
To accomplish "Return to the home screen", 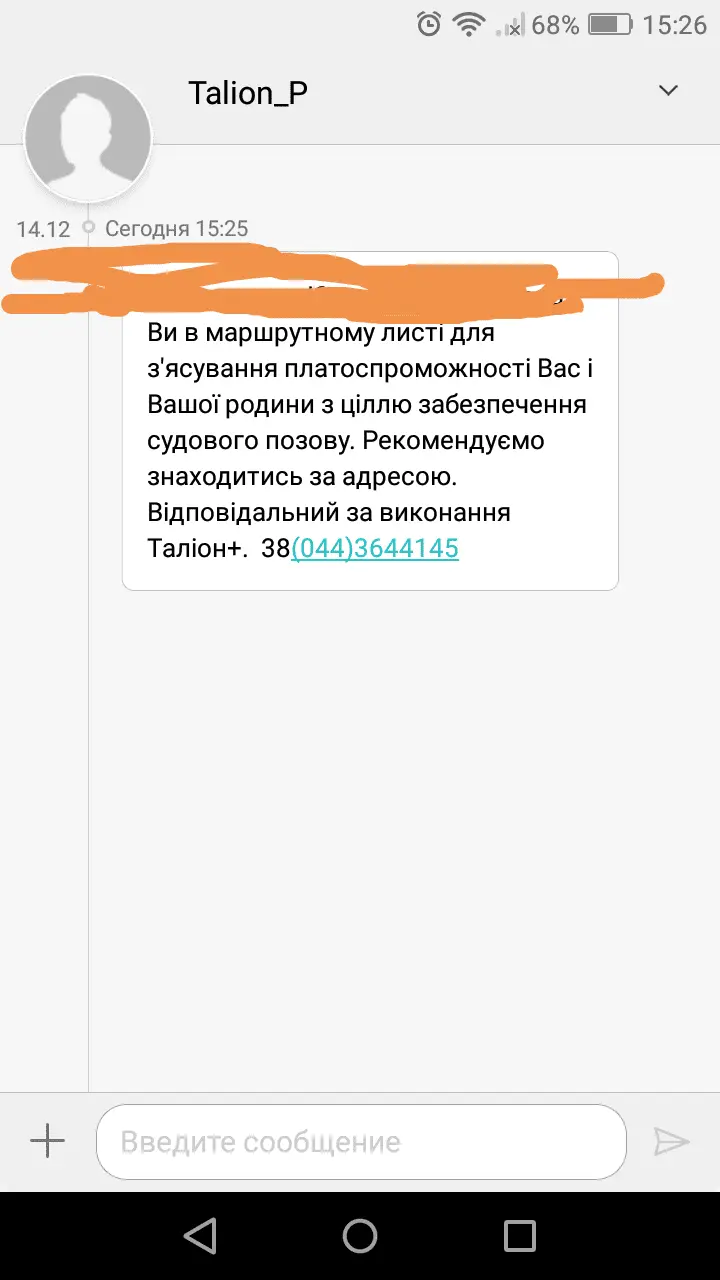I will click(360, 1236).
